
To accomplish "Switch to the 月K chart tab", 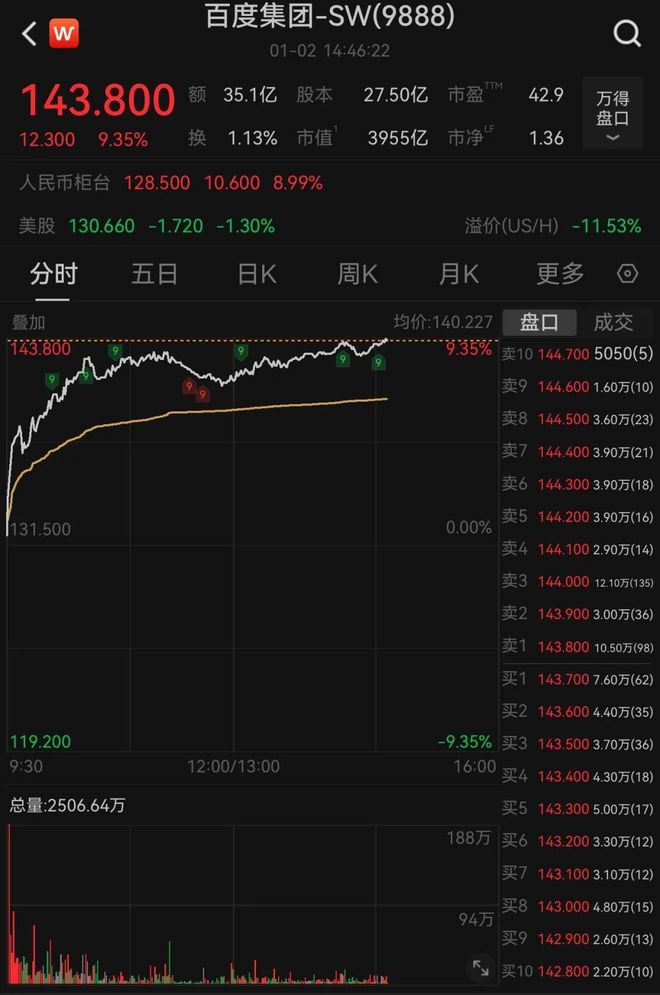I will click(459, 273).
